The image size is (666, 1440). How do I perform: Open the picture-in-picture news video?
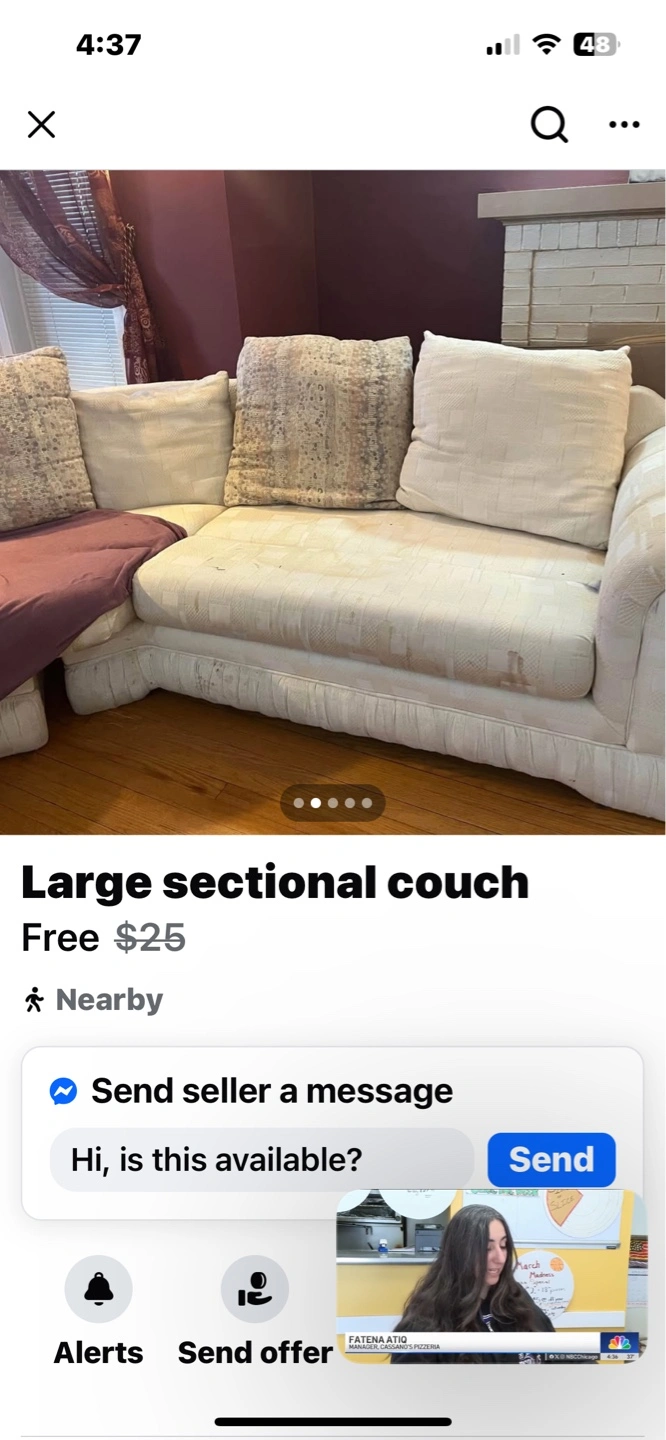pos(491,1276)
